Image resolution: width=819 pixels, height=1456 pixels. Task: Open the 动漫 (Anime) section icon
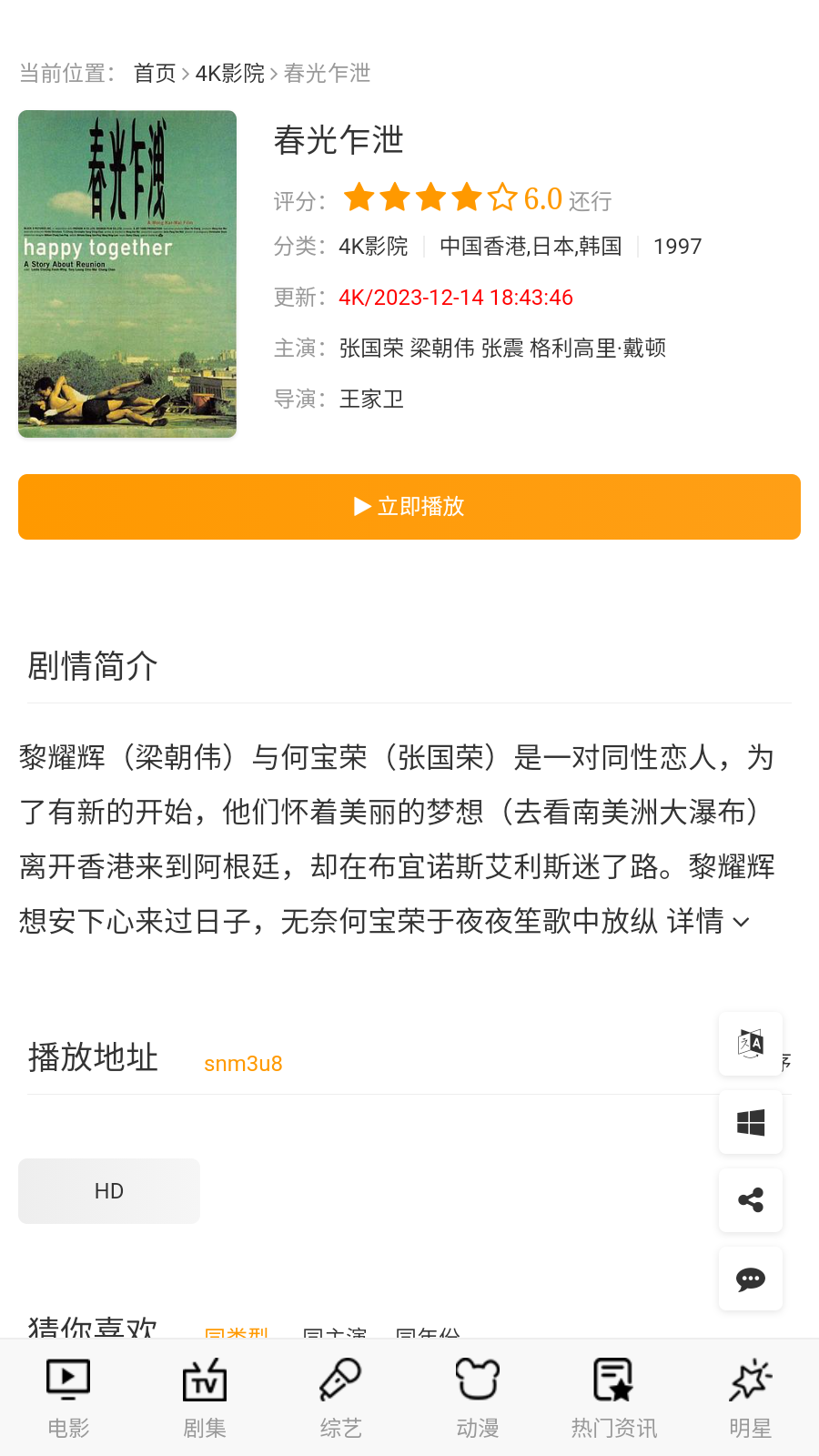click(476, 1395)
